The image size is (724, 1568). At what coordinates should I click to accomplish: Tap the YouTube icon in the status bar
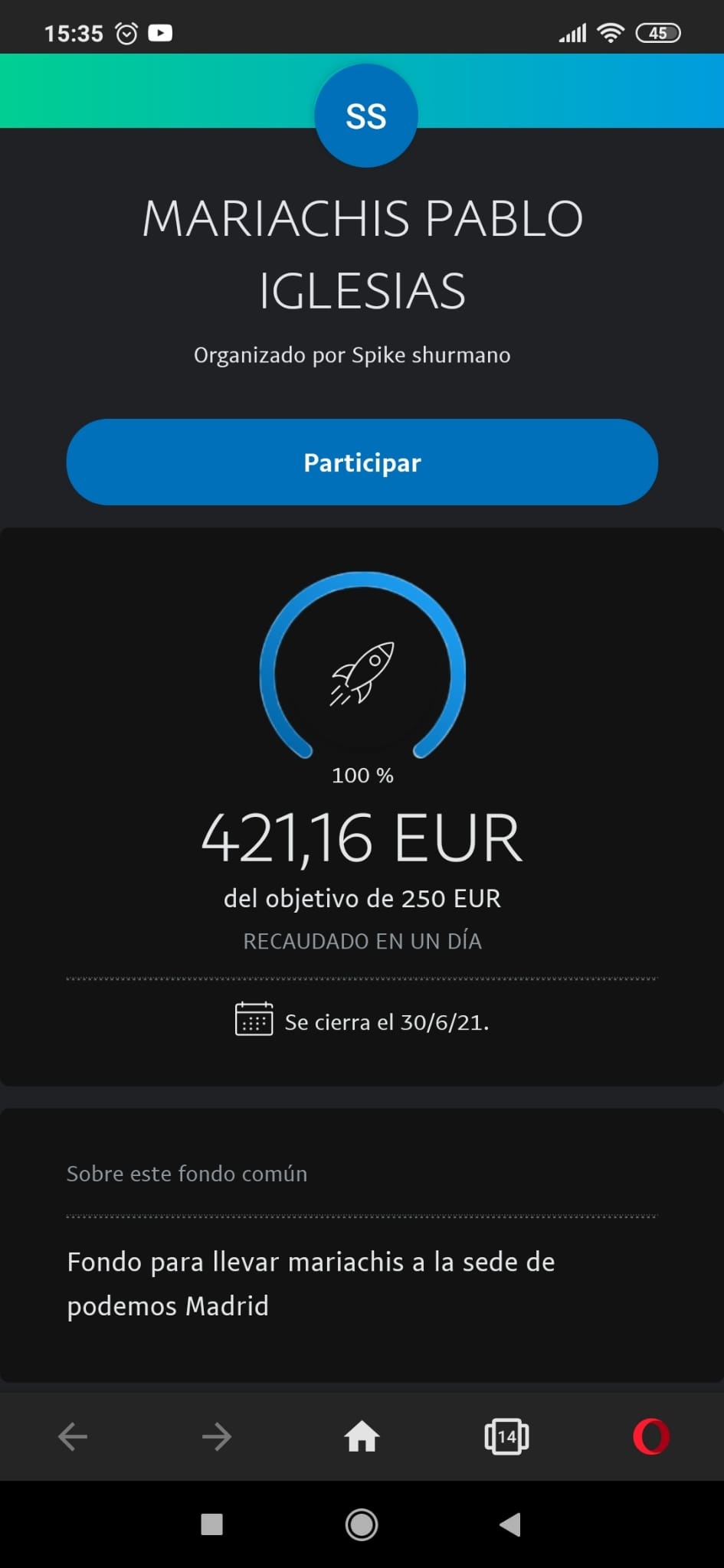point(161,32)
